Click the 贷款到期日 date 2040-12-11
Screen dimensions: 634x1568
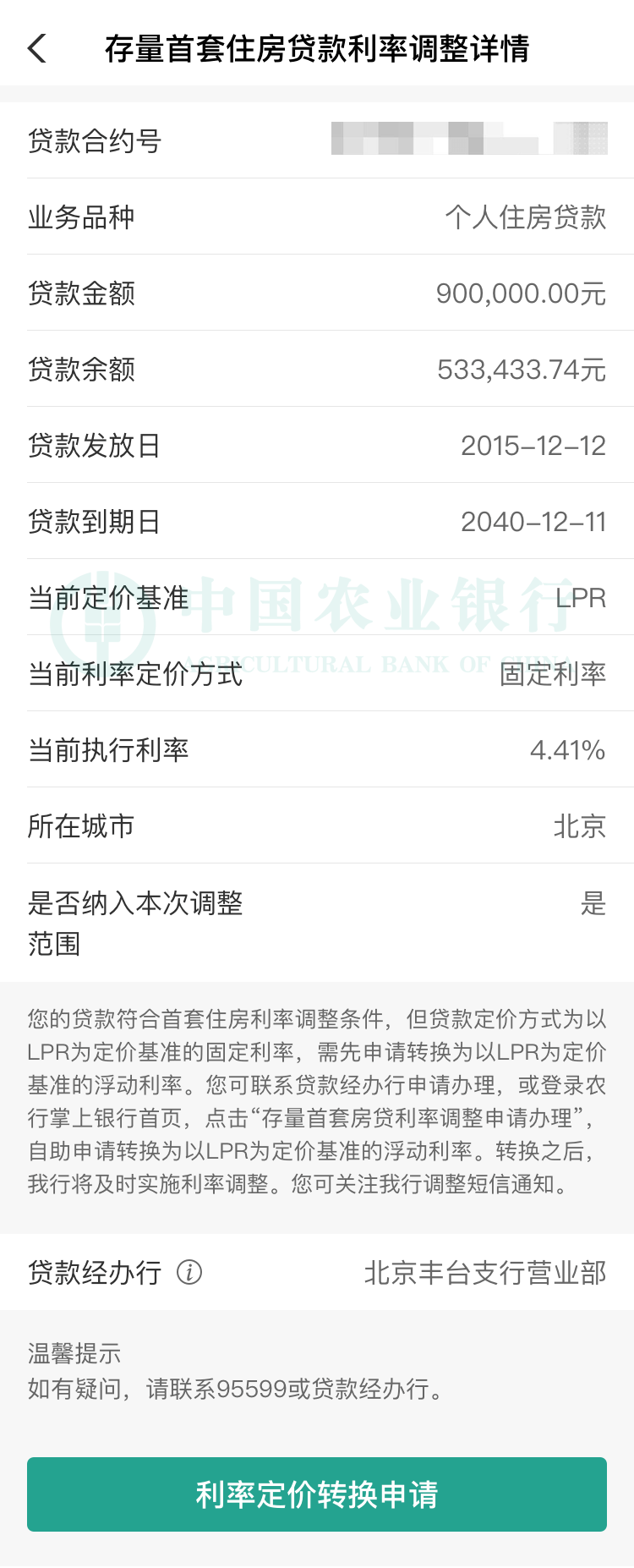[533, 522]
